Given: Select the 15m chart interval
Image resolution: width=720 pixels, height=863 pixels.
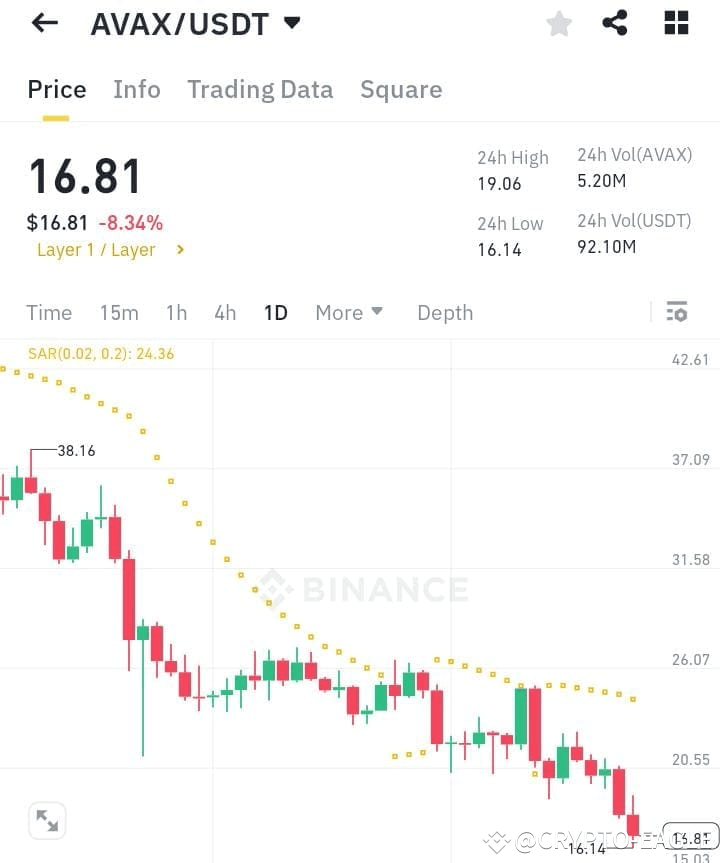Looking at the screenshot, I should point(119,312).
